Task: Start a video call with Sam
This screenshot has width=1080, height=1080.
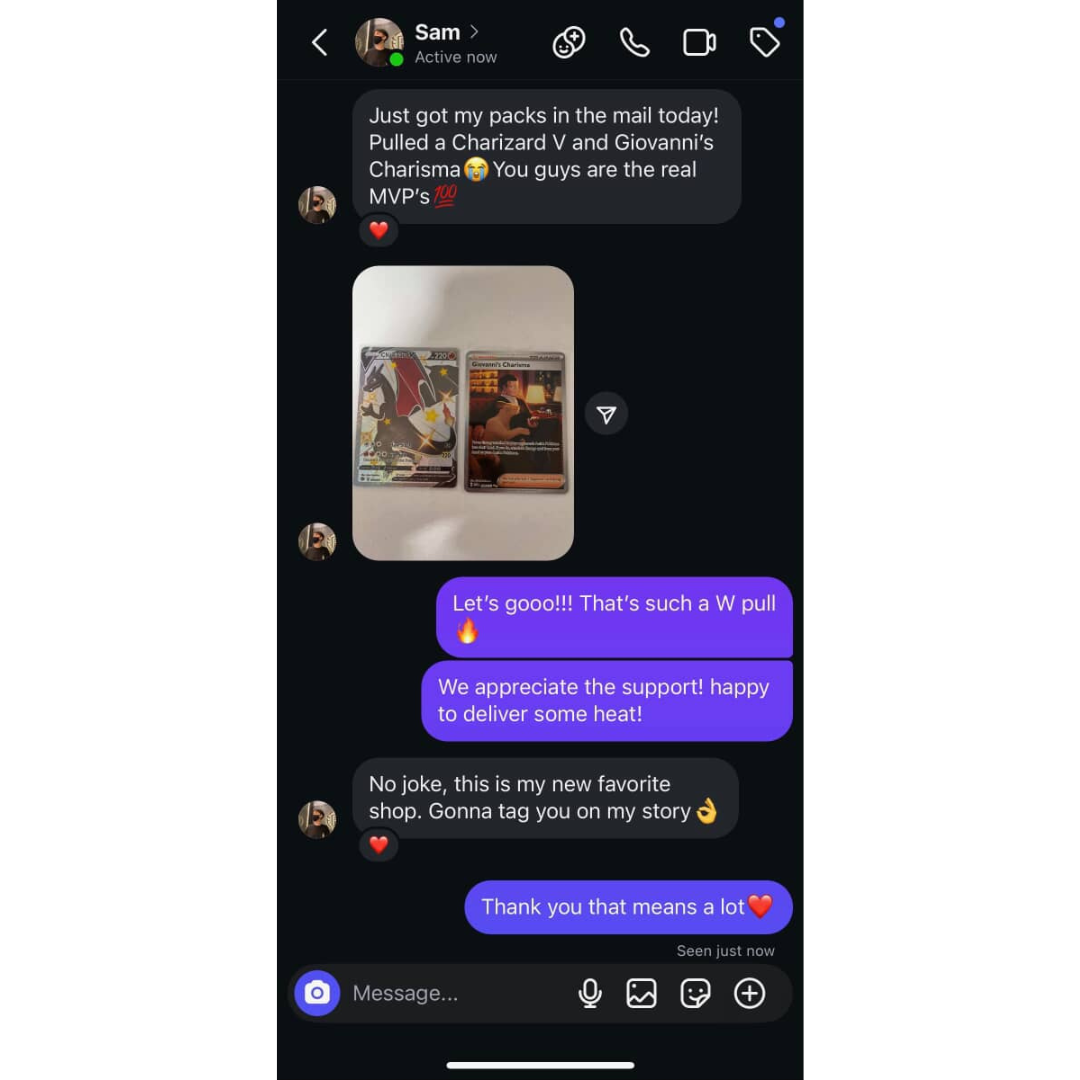Action: 699,43
